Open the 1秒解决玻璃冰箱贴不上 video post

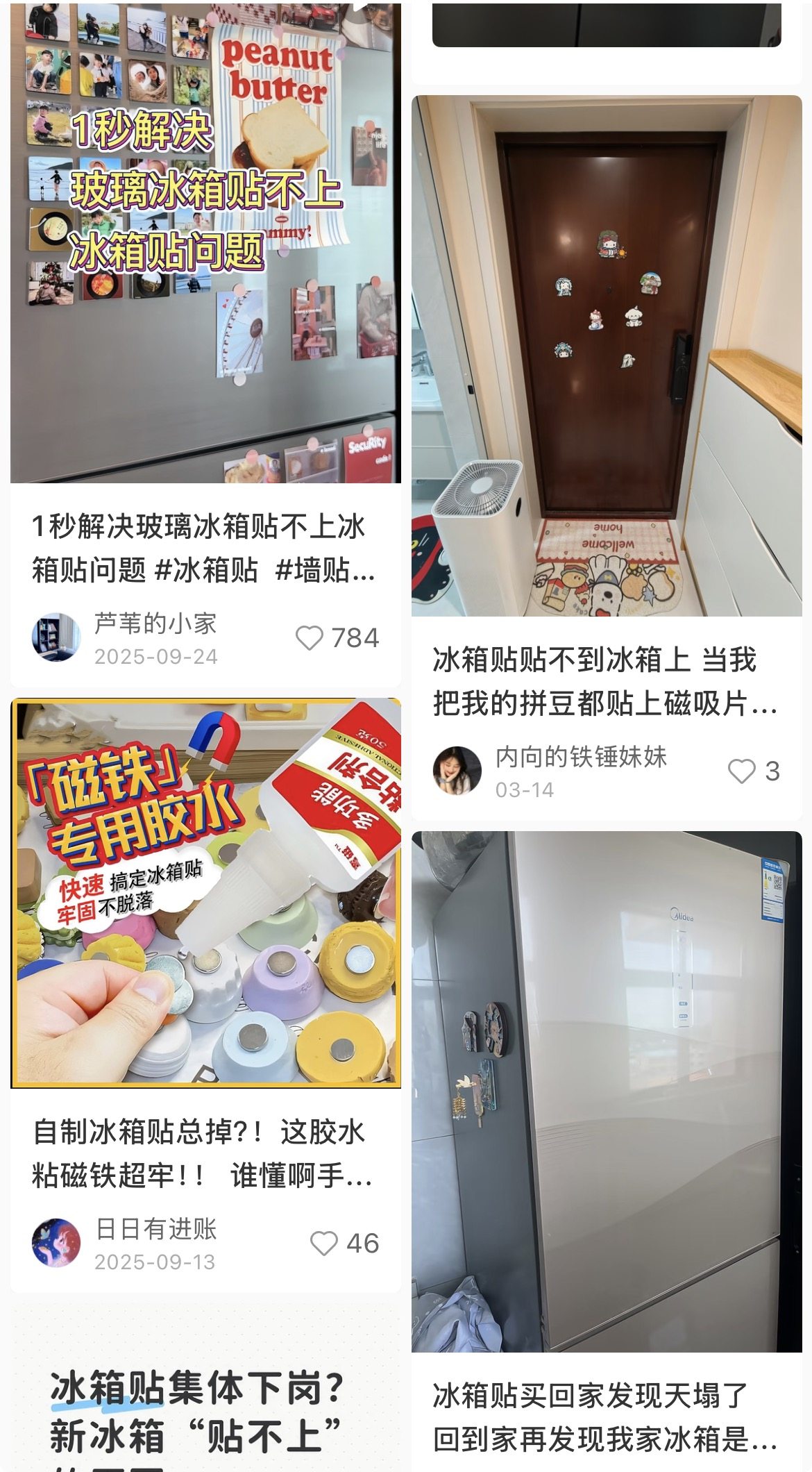pyautogui.click(x=205, y=243)
